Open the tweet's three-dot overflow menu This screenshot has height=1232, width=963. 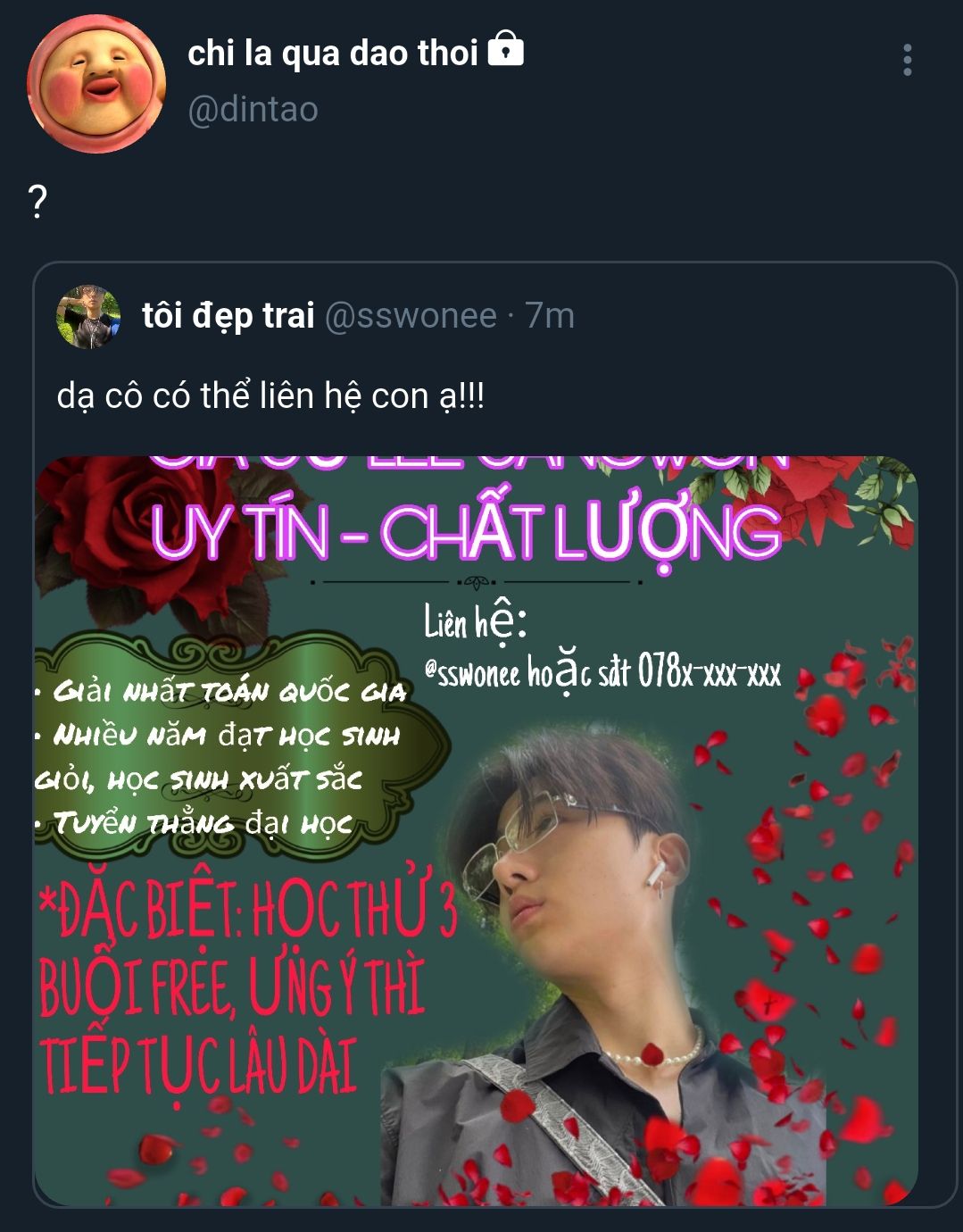[907, 60]
